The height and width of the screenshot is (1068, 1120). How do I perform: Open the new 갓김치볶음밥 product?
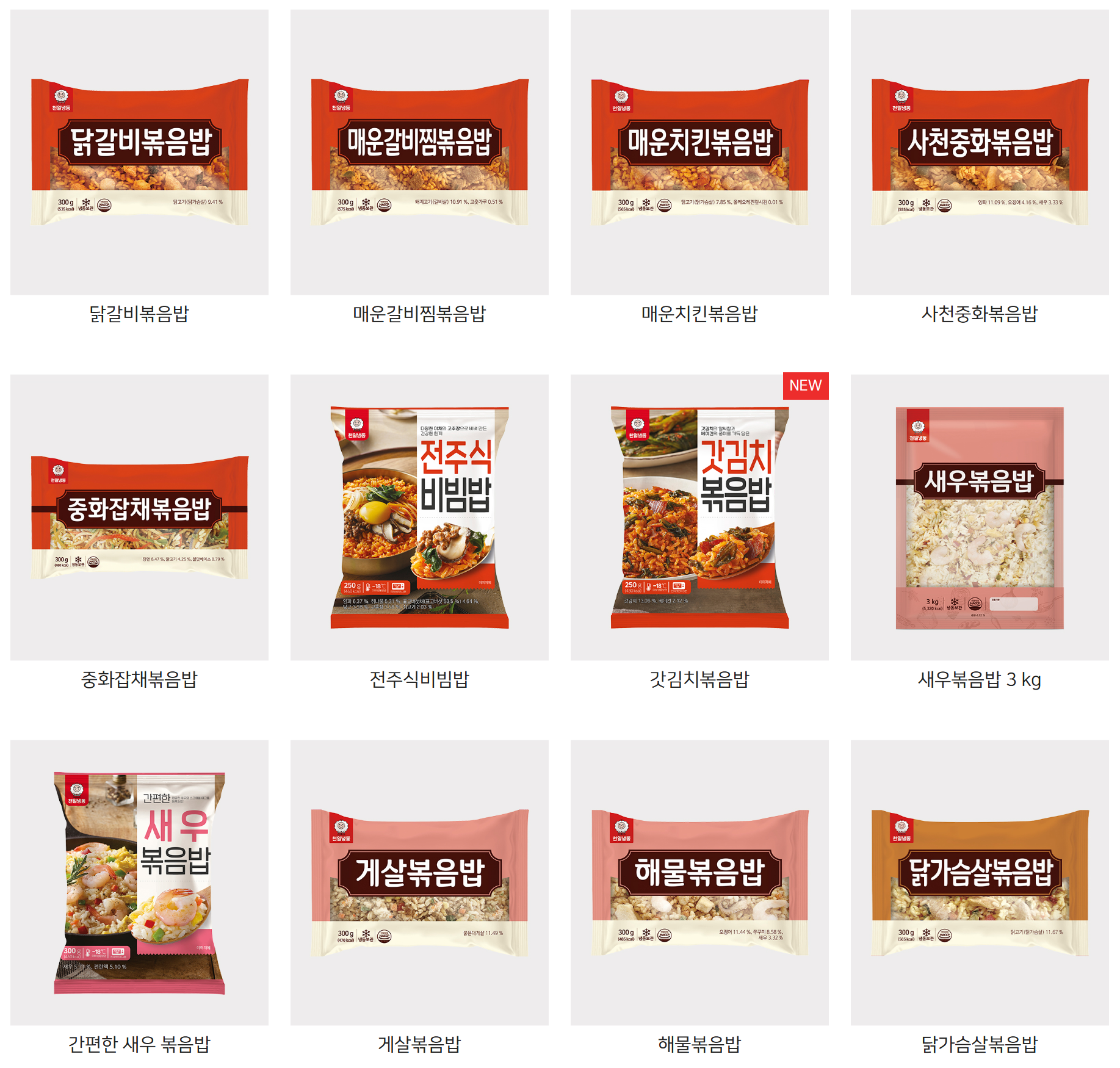(699, 518)
